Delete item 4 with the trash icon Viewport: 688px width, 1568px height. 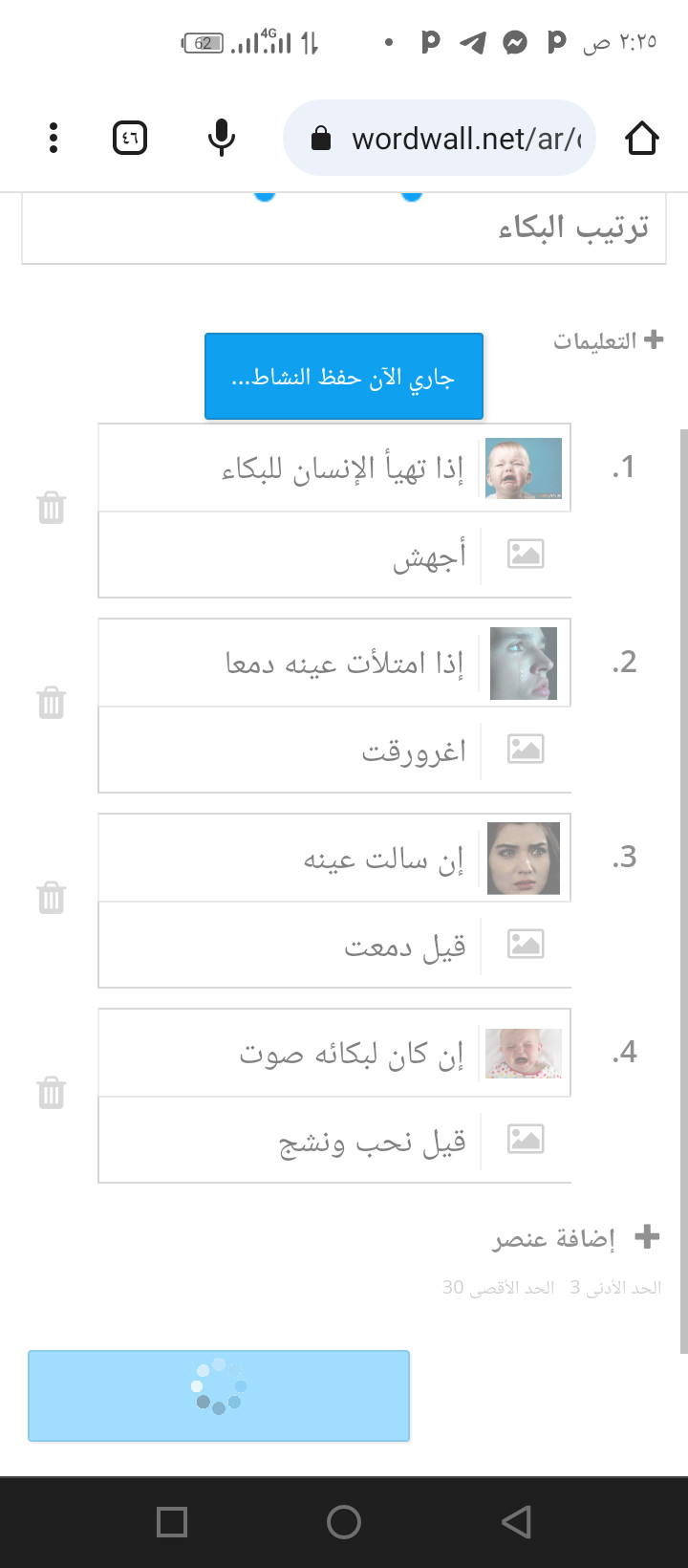tap(52, 1092)
